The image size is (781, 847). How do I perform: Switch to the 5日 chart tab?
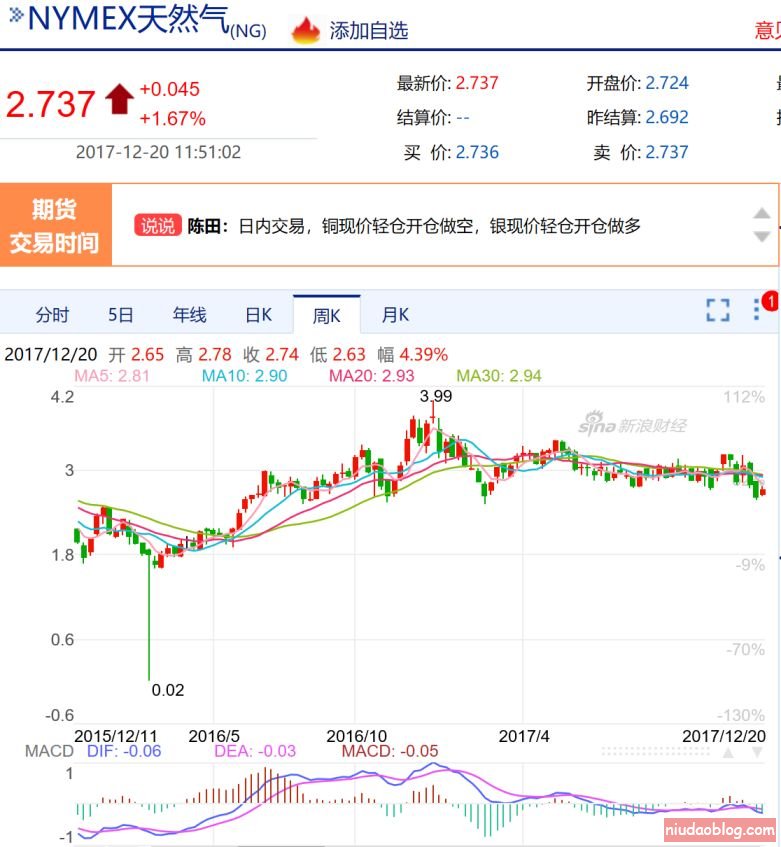(121, 315)
